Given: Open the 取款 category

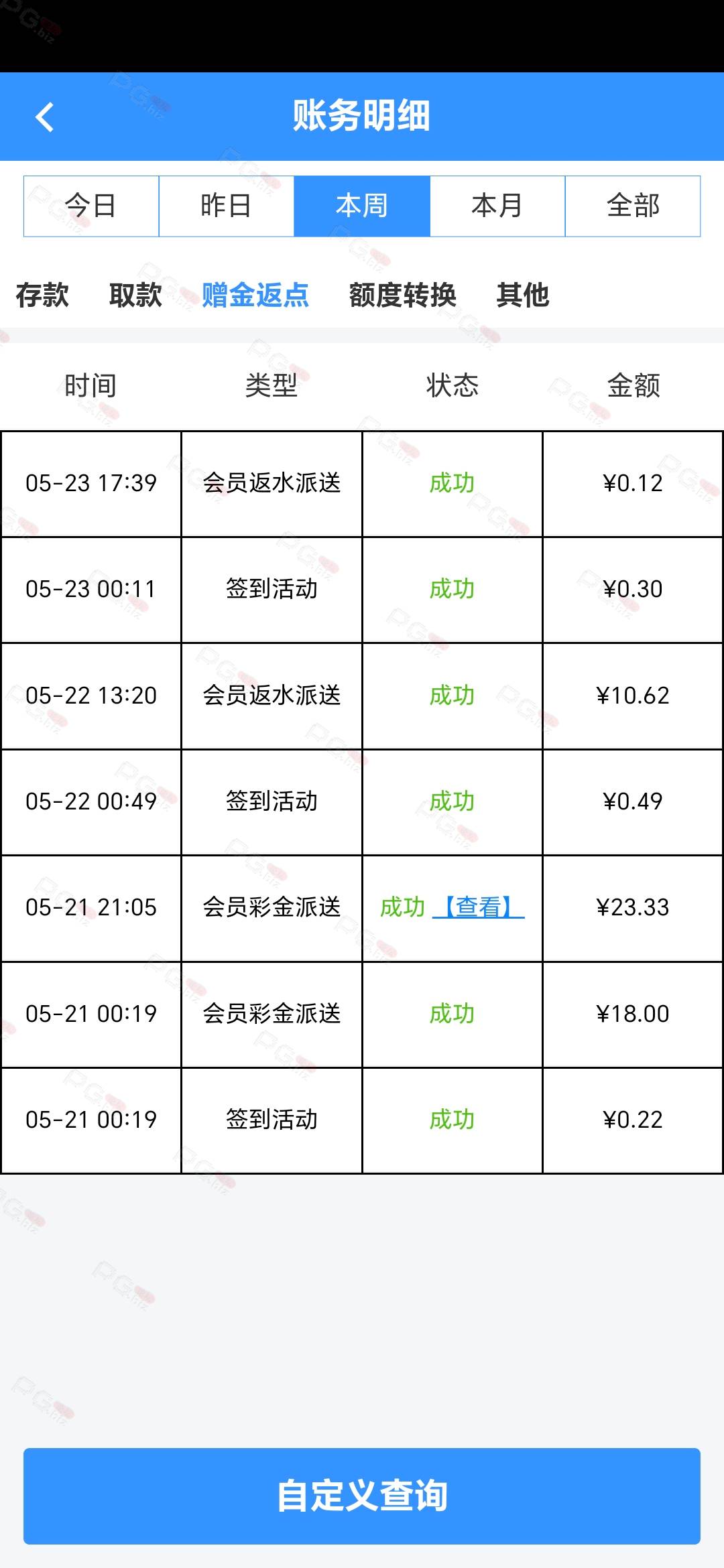Looking at the screenshot, I should (135, 295).
